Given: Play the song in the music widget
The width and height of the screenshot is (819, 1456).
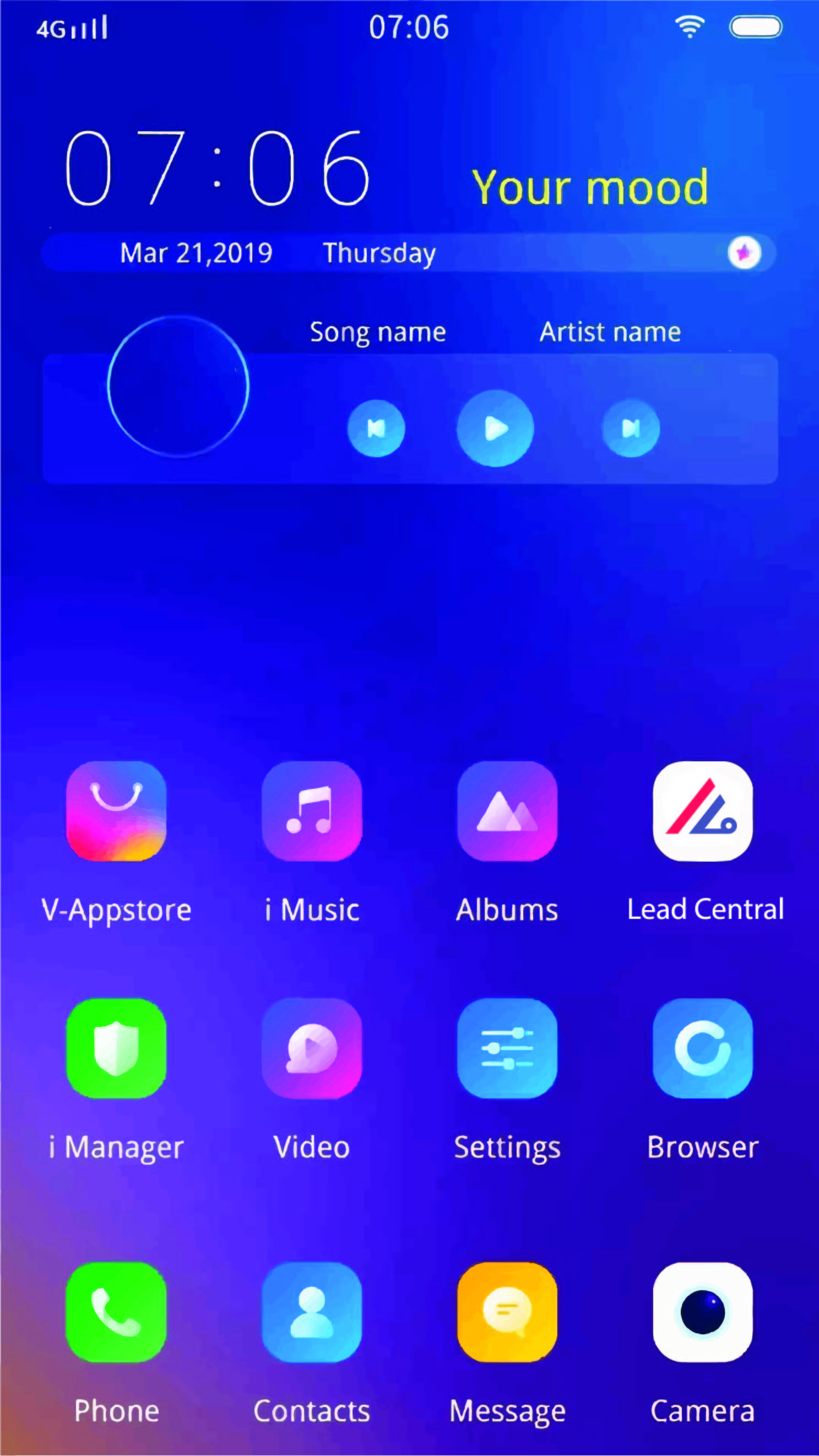Looking at the screenshot, I should pos(495,429).
